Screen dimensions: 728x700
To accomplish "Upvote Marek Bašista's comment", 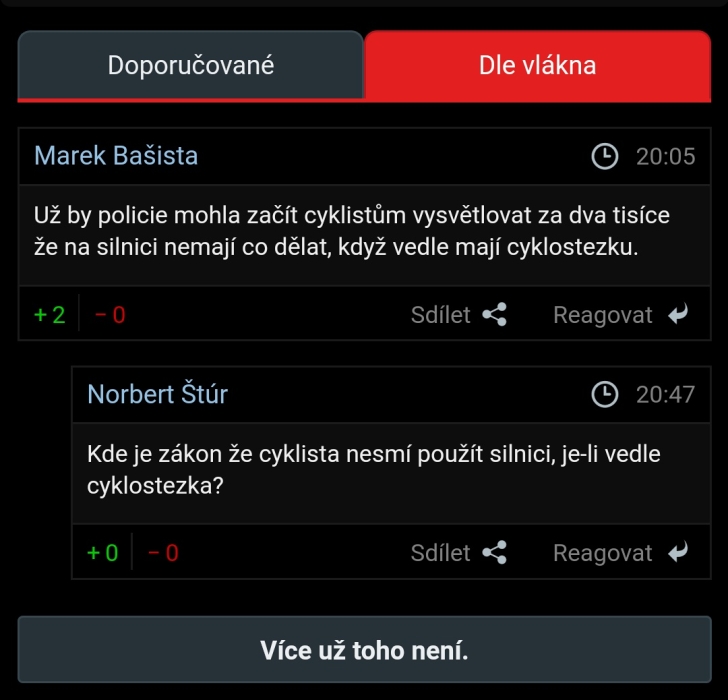I will coord(49,315).
